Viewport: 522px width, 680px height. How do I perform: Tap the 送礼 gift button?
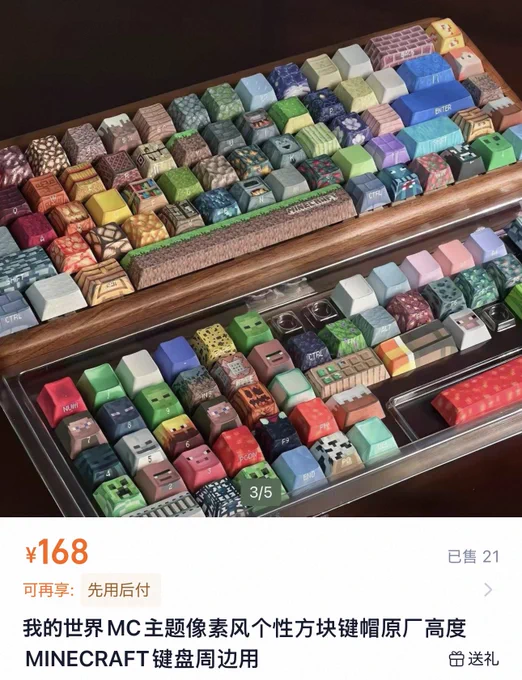coord(473,659)
